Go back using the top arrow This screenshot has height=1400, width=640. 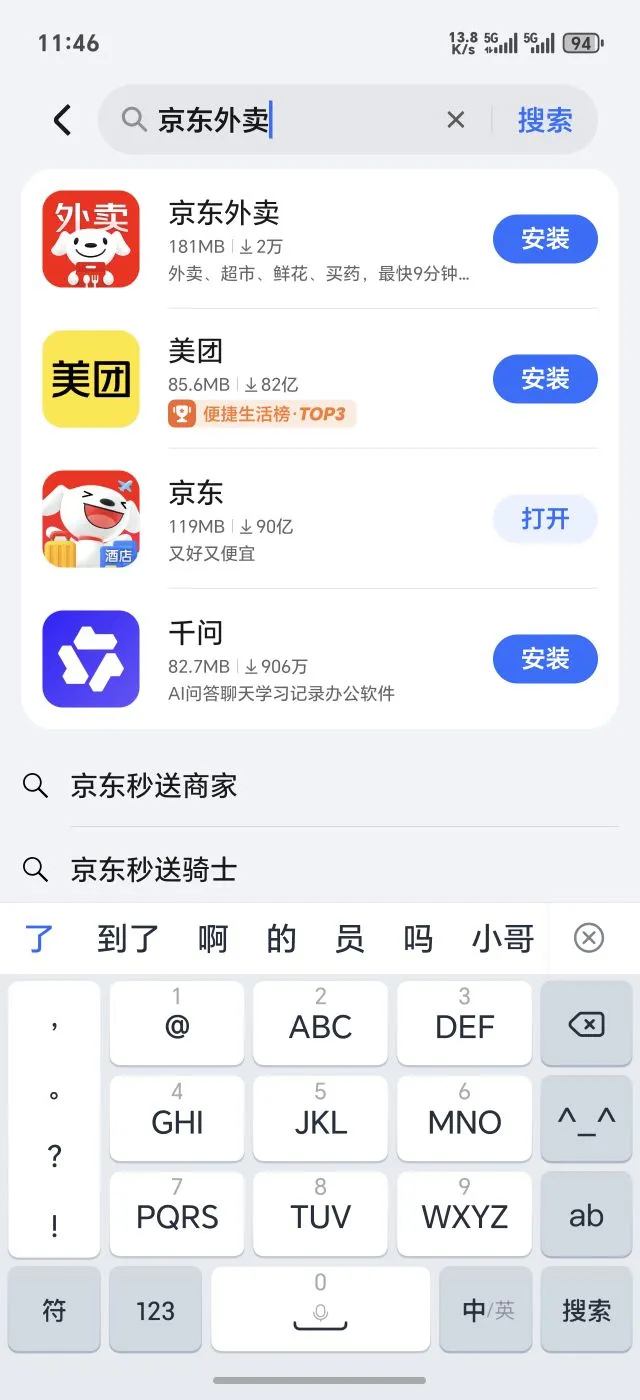[x=62, y=121]
